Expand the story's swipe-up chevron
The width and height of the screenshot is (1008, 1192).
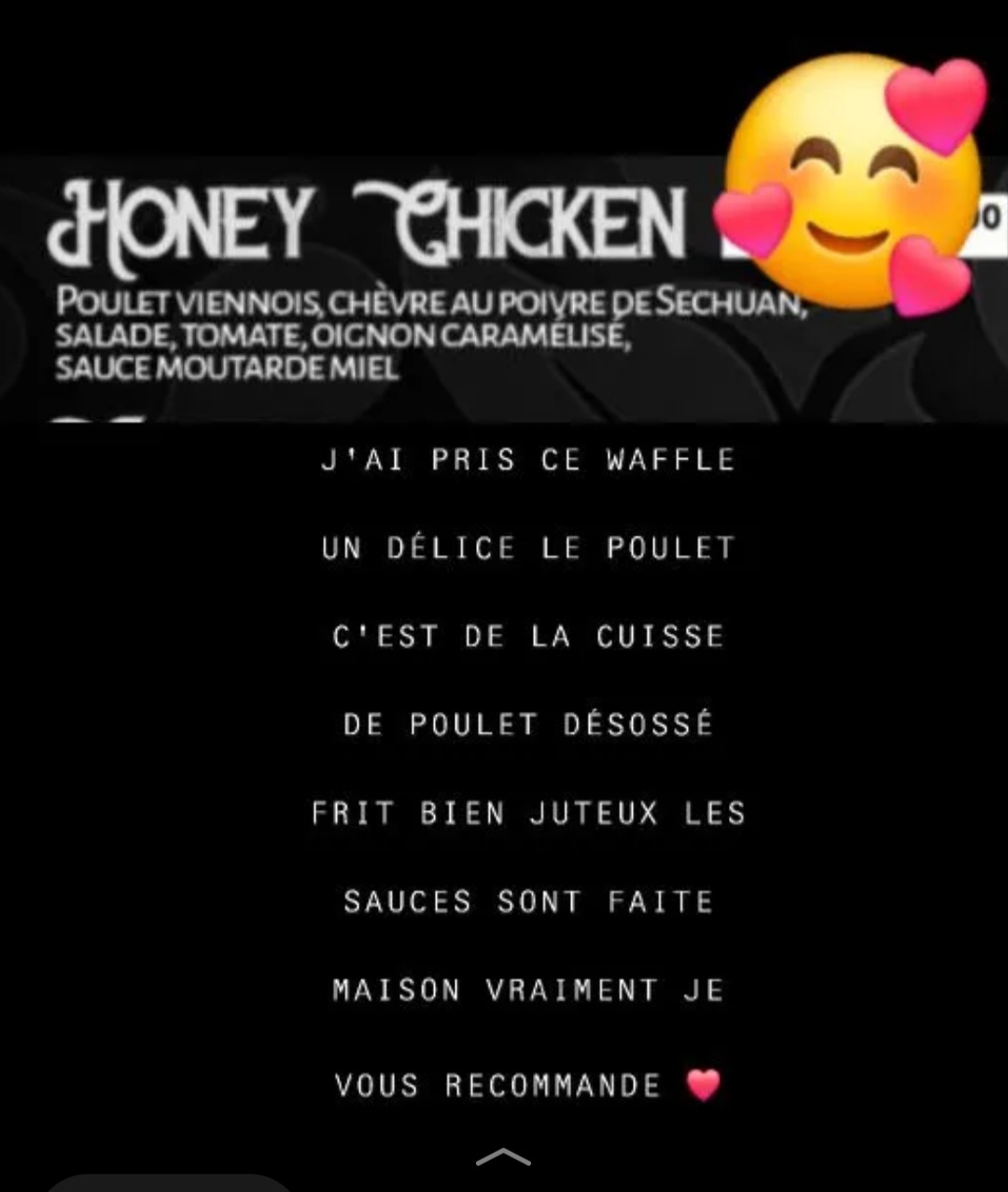tap(503, 1157)
